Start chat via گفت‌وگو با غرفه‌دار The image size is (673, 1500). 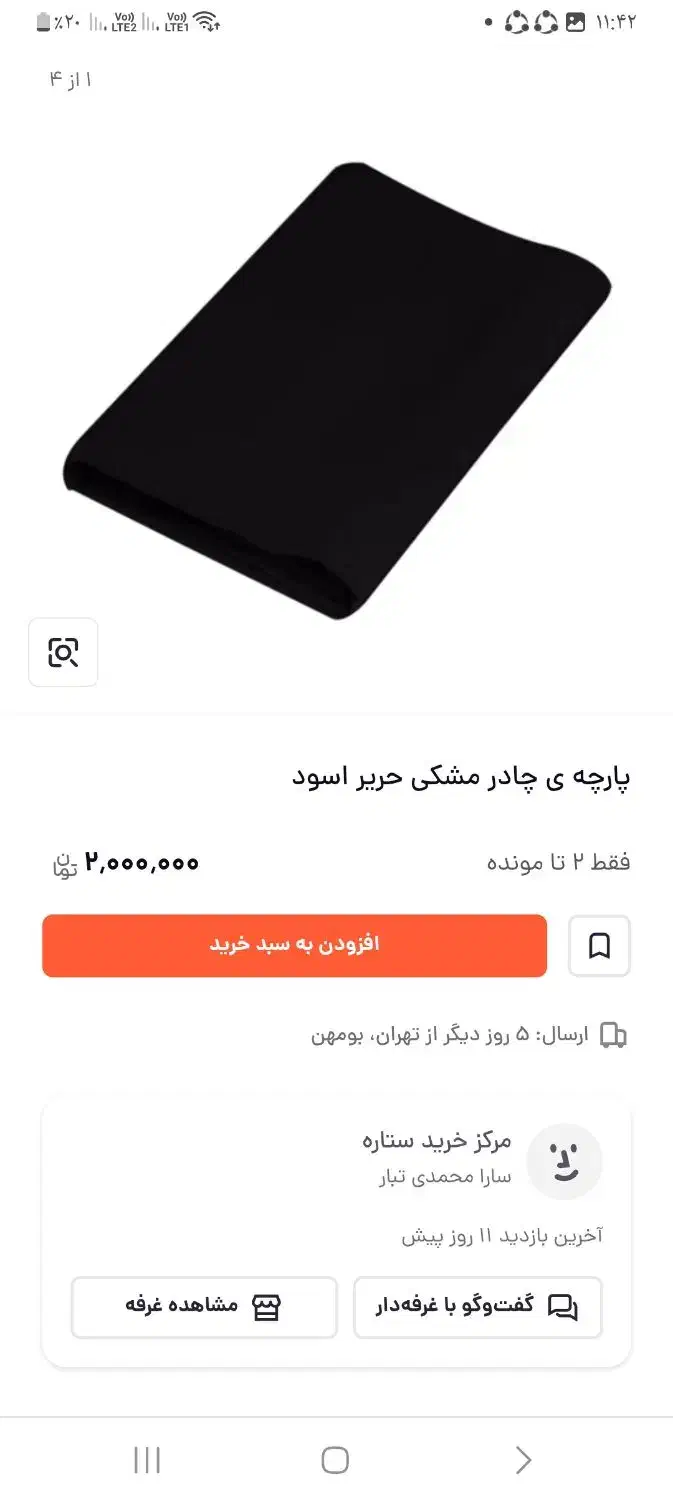478,1307
